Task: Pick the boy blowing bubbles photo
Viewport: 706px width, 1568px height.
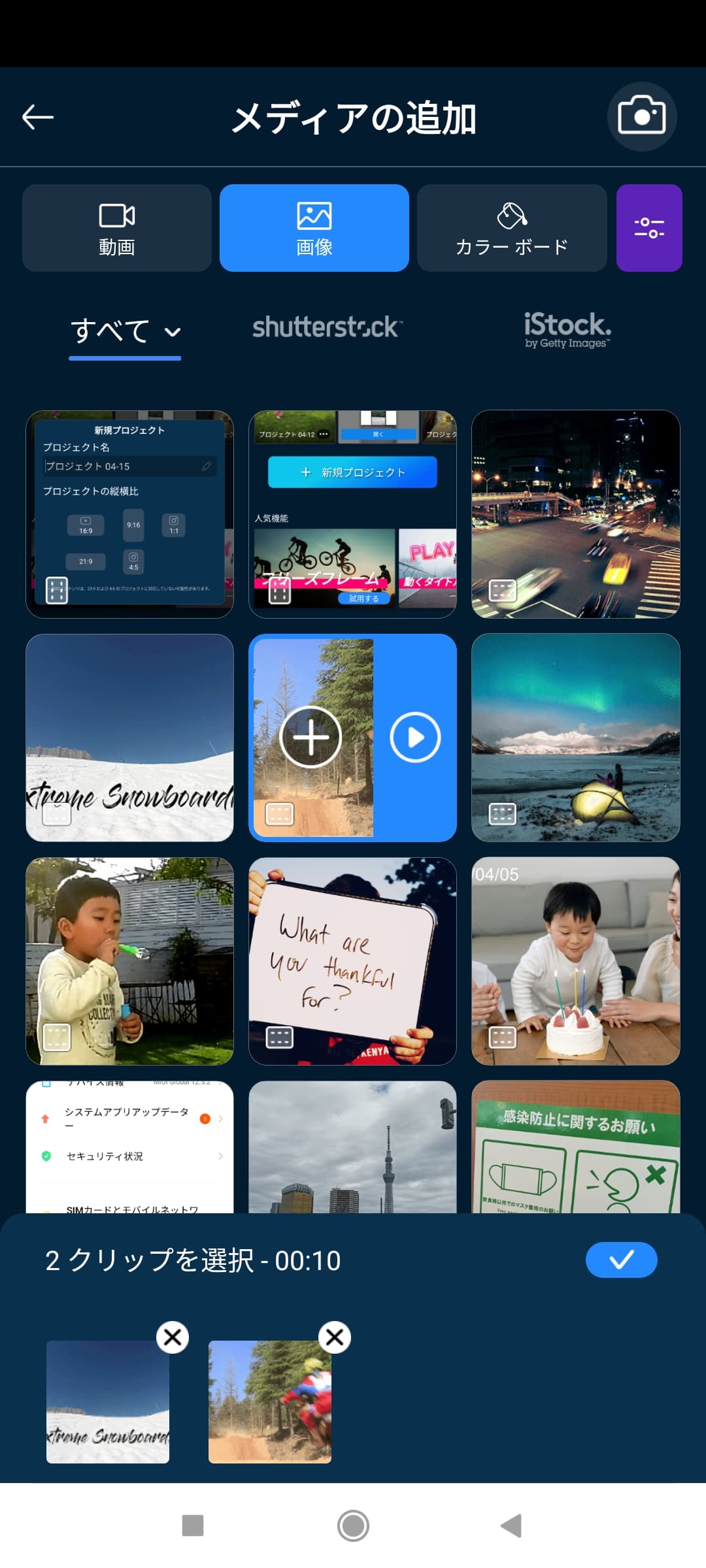Action: point(129,961)
